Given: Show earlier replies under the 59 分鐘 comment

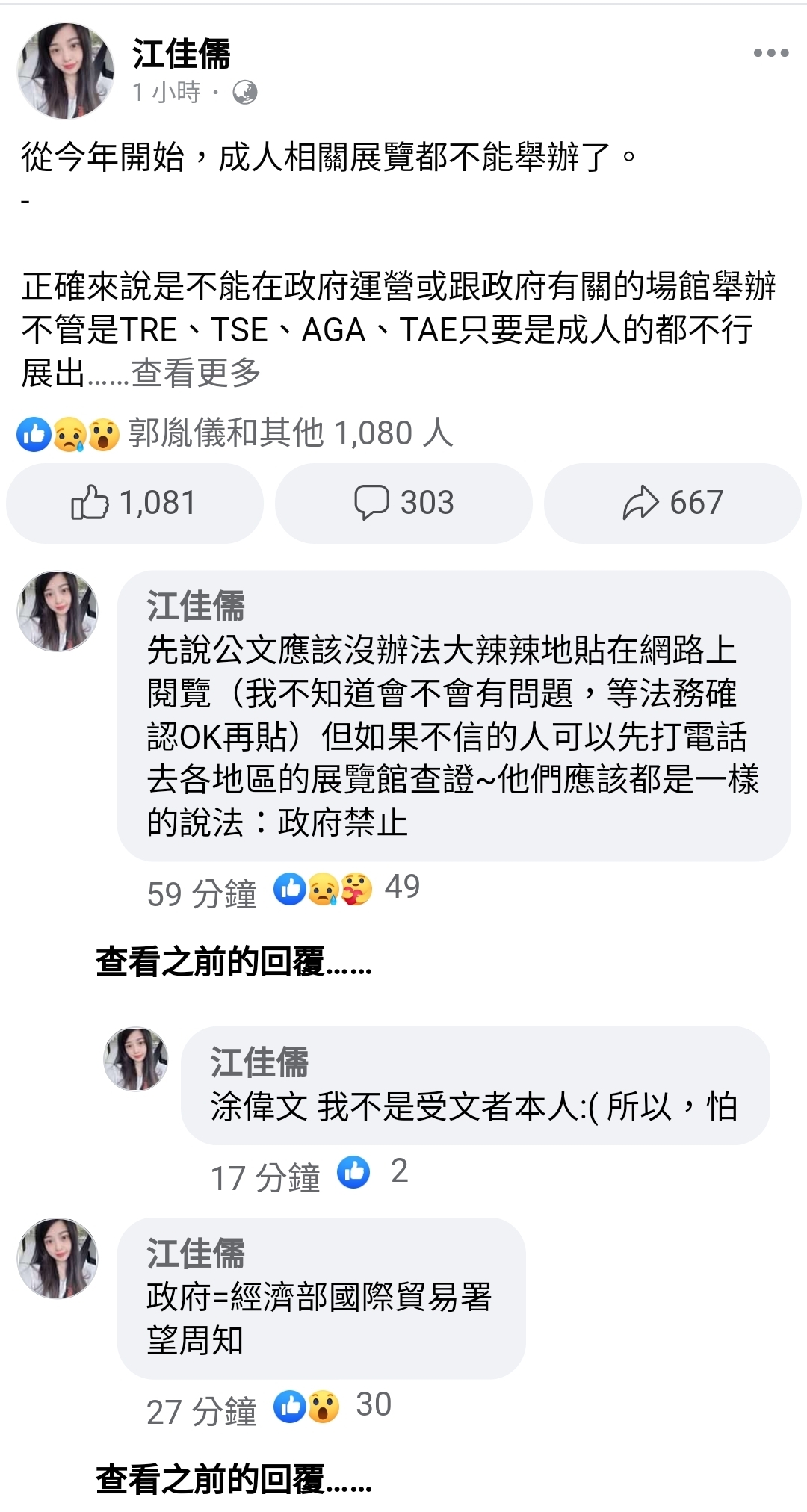Looking at the screenshot, I should point(233,962).
